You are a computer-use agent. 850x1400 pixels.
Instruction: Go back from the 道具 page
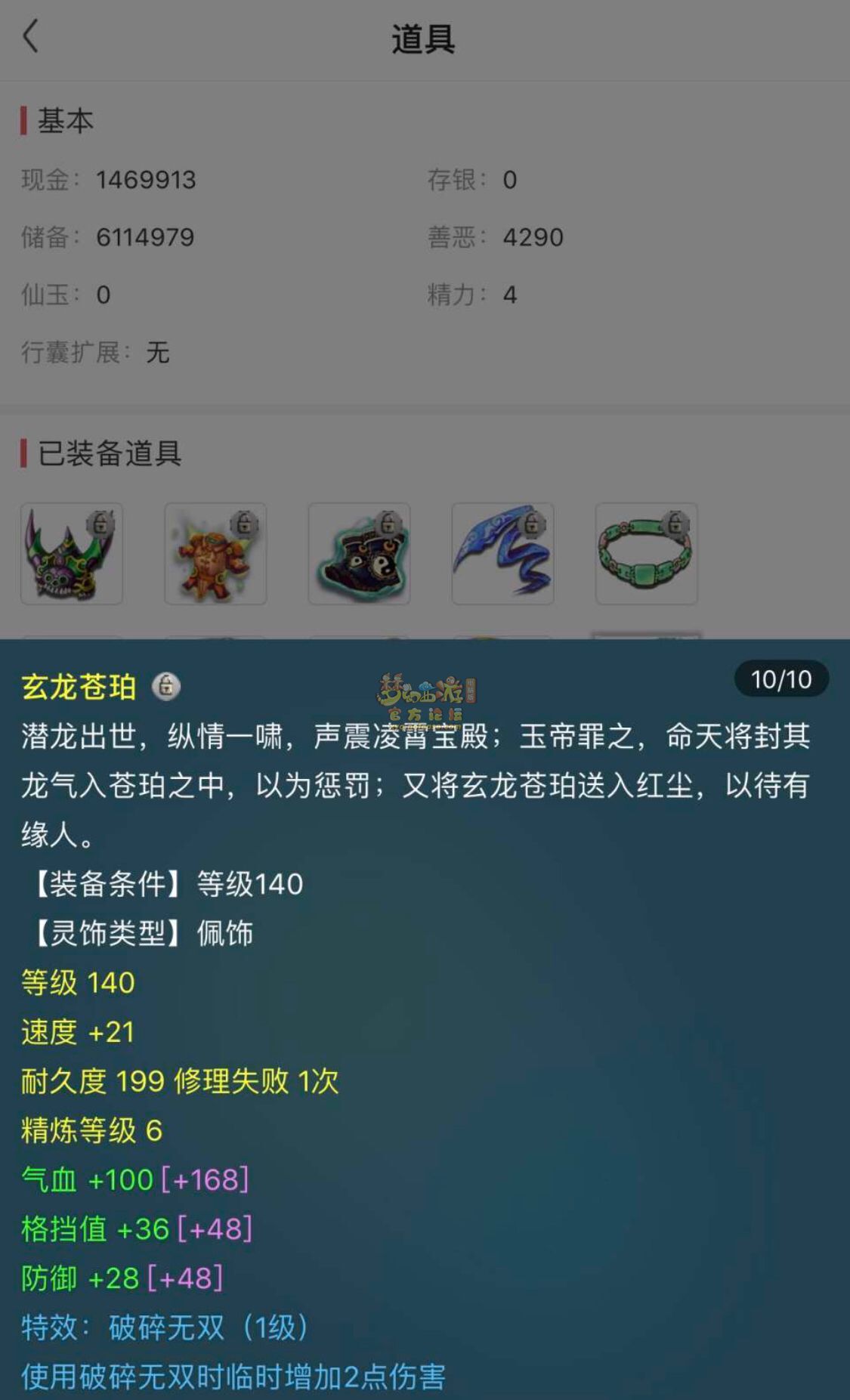31,37
